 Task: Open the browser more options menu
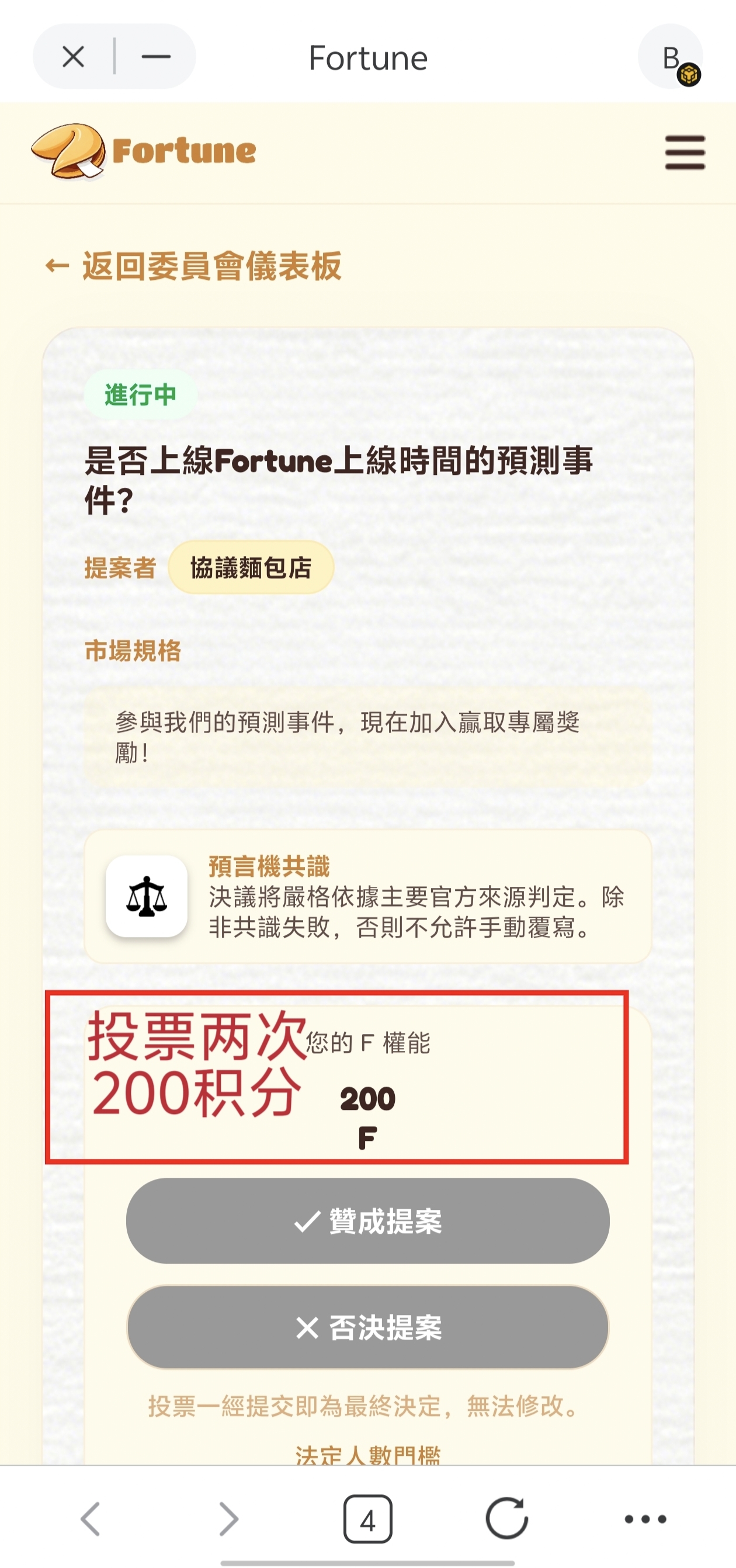[x=645, y=1519]
